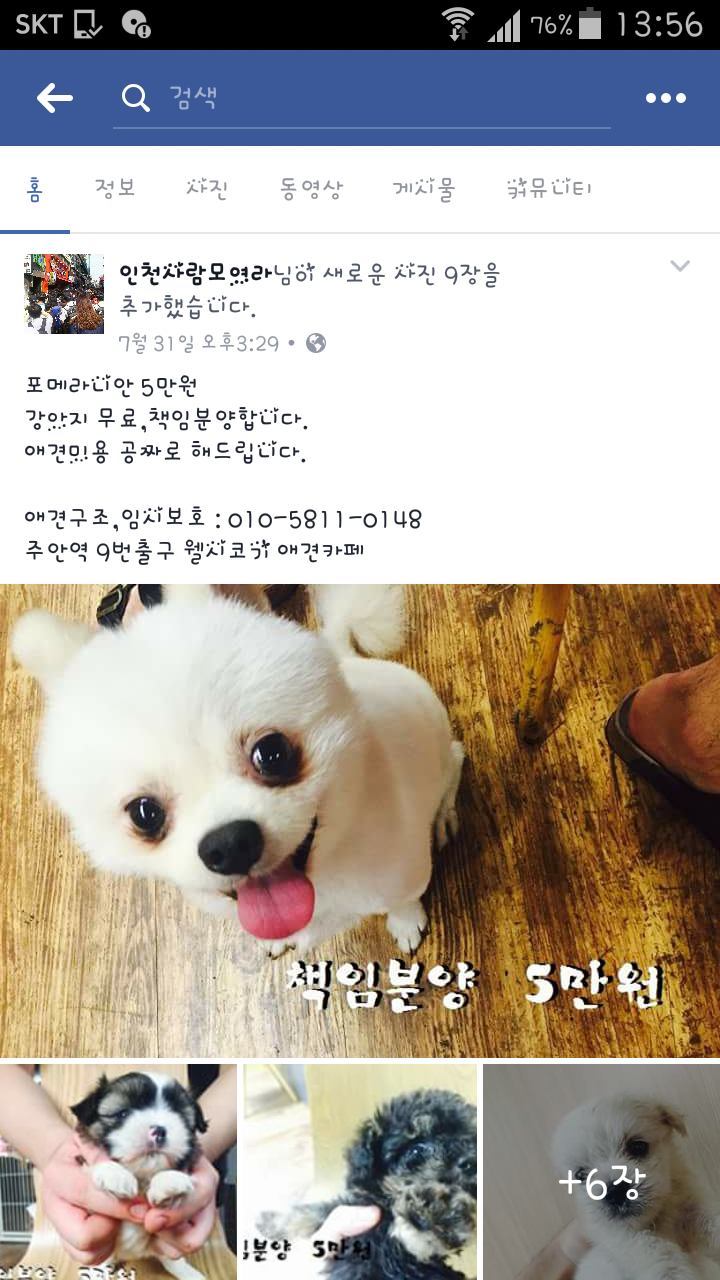Switch to the 홈 tab

coord(35,189)
